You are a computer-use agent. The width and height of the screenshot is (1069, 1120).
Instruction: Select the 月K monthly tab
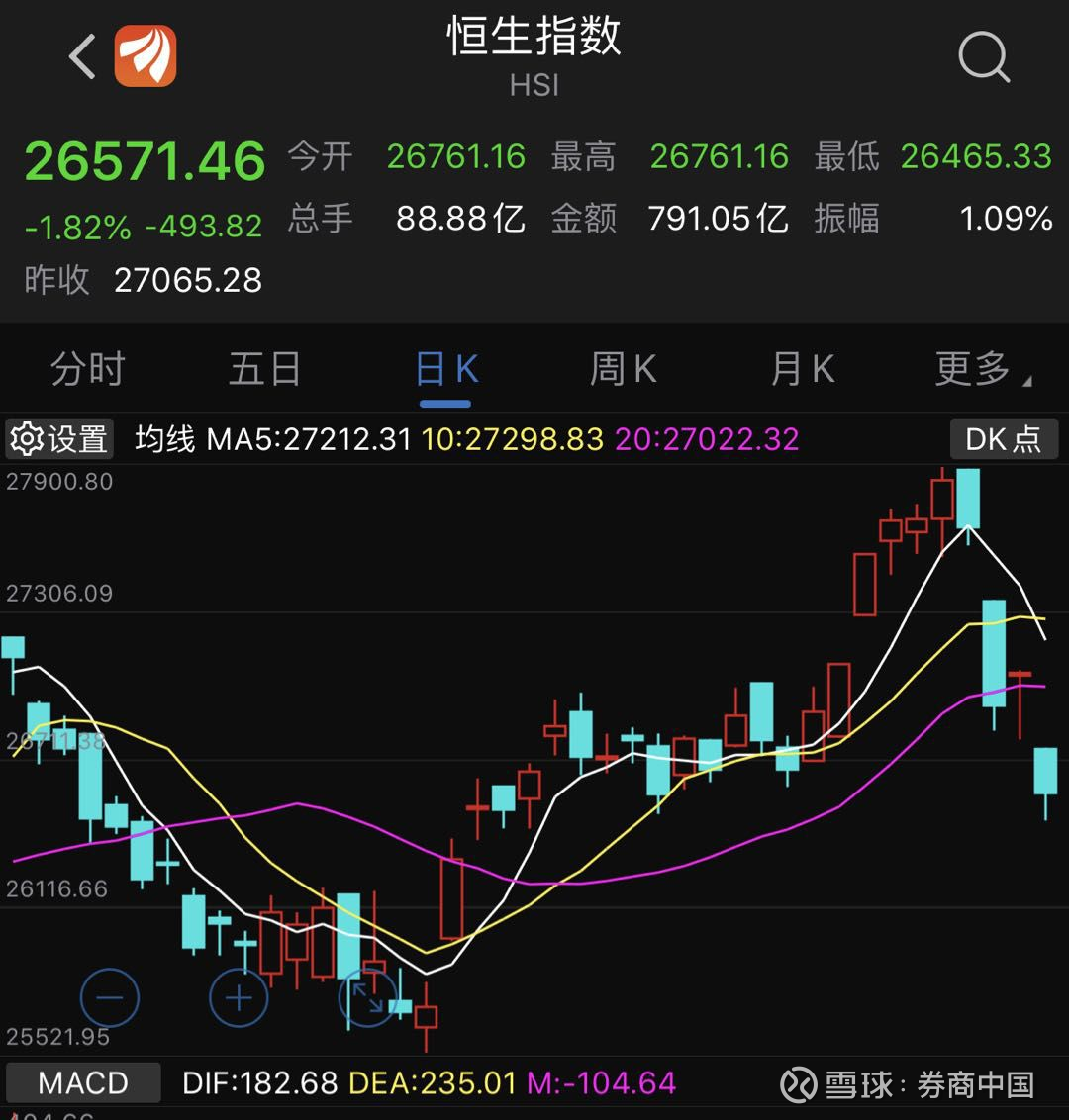(802, 367)
